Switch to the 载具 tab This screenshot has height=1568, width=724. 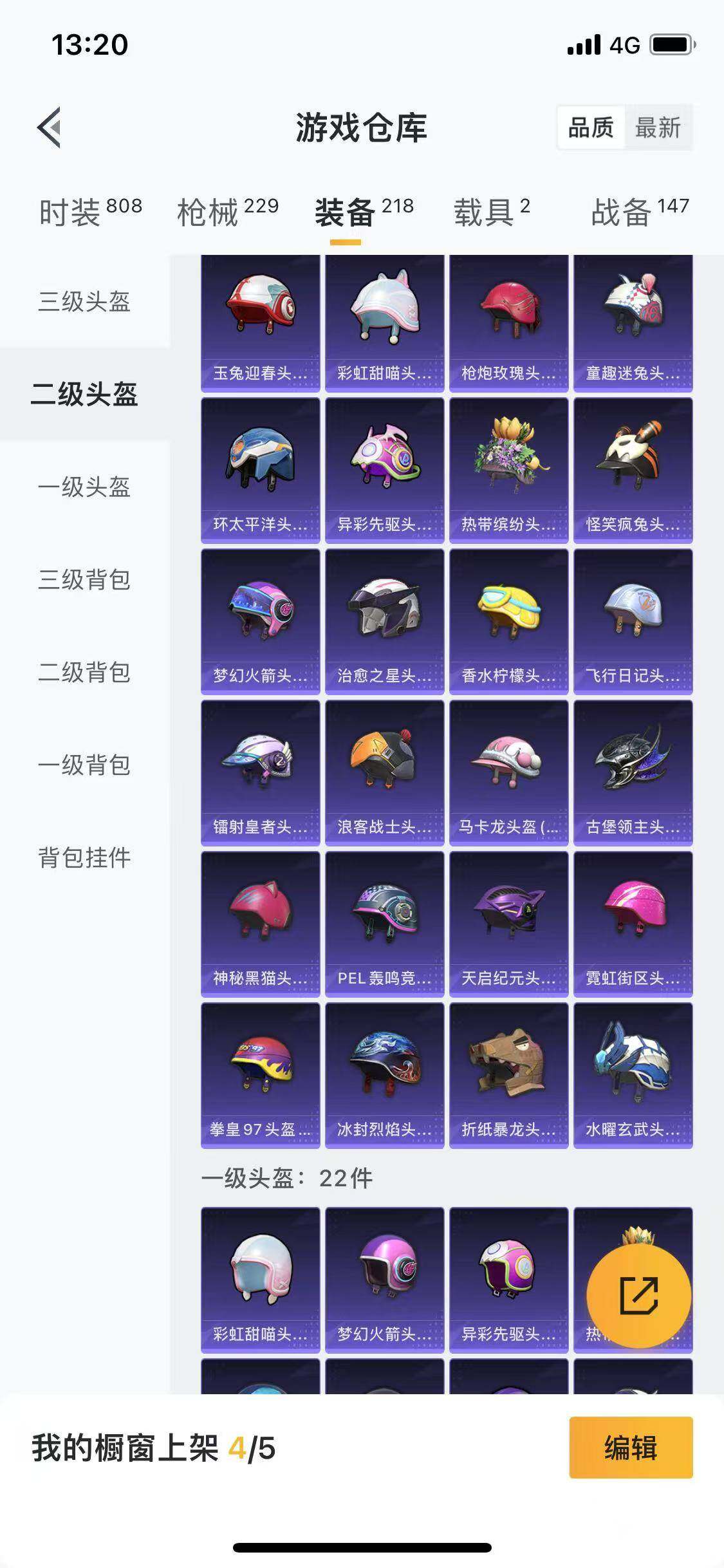click(492, 212)
